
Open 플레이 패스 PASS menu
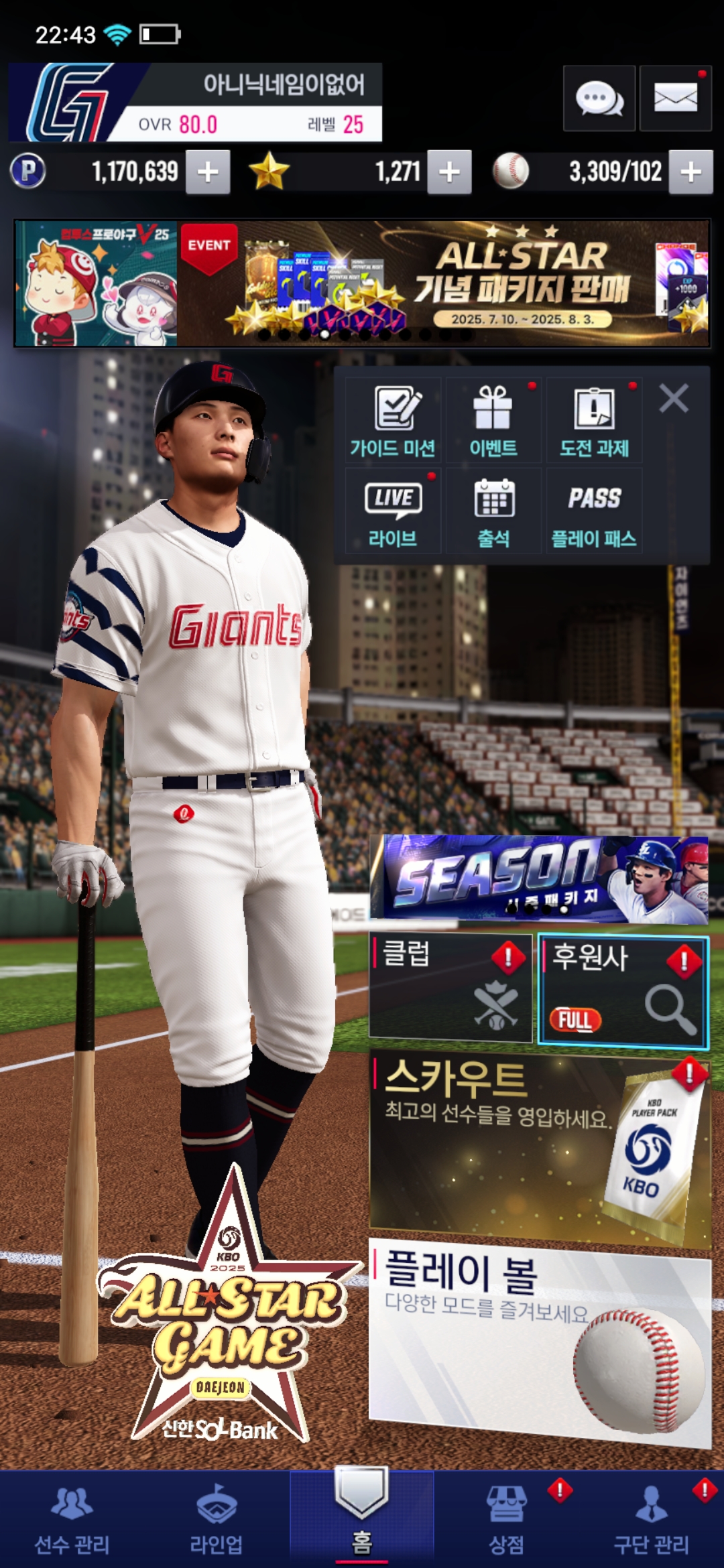(594, 511)
